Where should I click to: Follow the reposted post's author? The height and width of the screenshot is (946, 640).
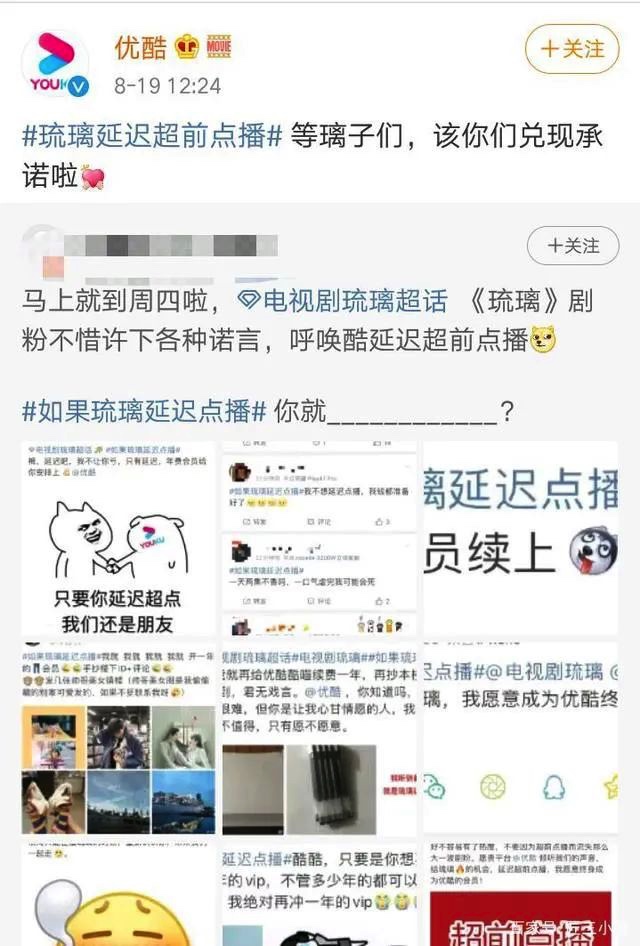(x=575, y=245)
